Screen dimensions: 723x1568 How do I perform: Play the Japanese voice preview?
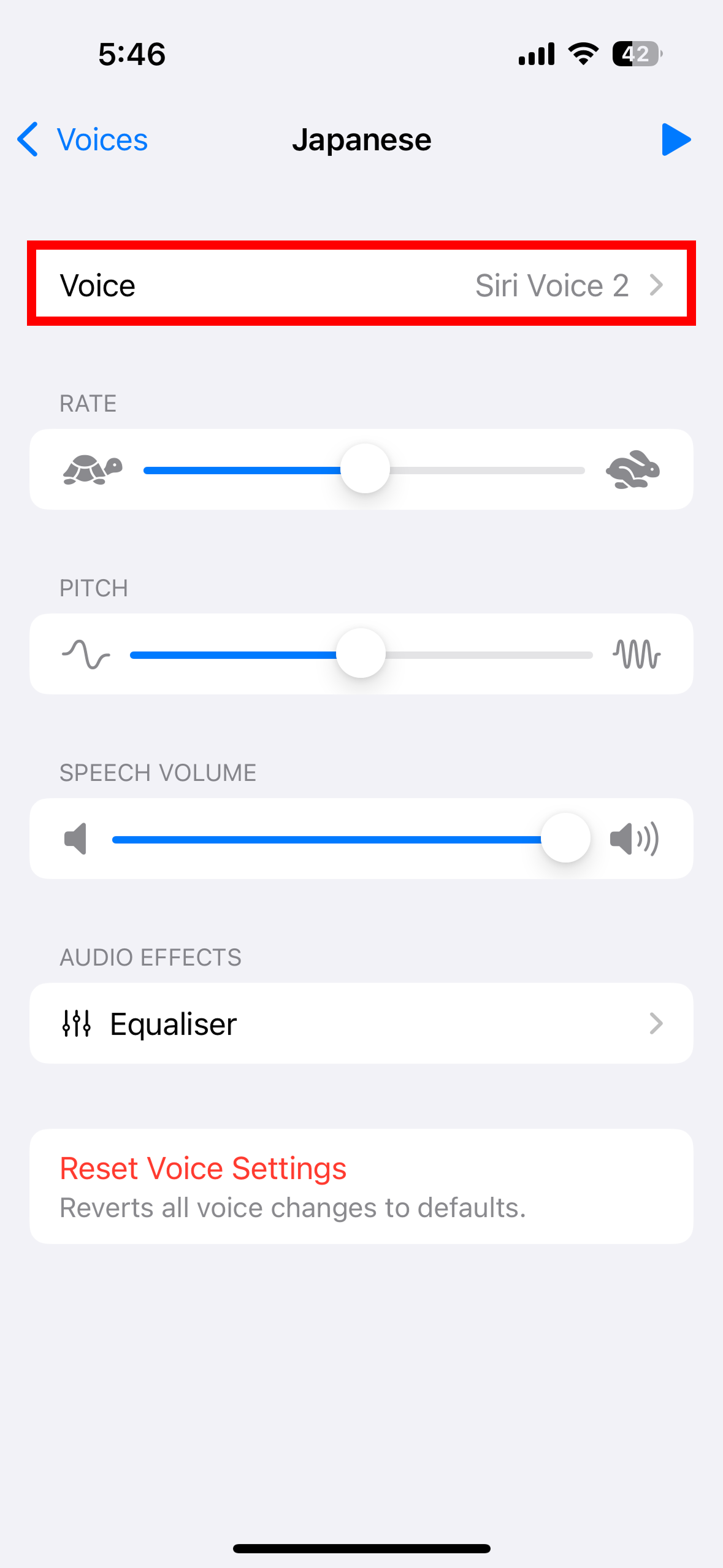point(675,139)
